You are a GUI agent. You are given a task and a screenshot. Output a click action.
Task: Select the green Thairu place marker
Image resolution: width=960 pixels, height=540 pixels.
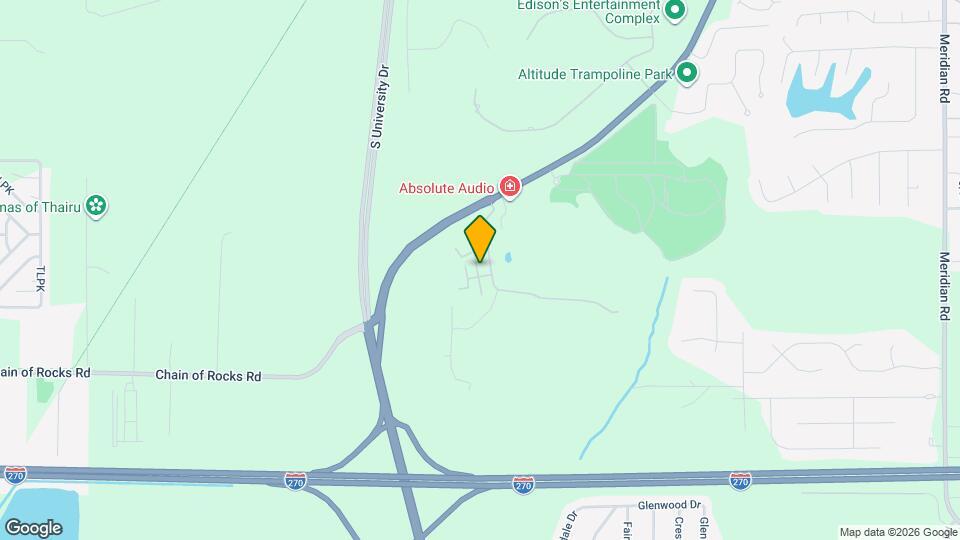point(96,206)
